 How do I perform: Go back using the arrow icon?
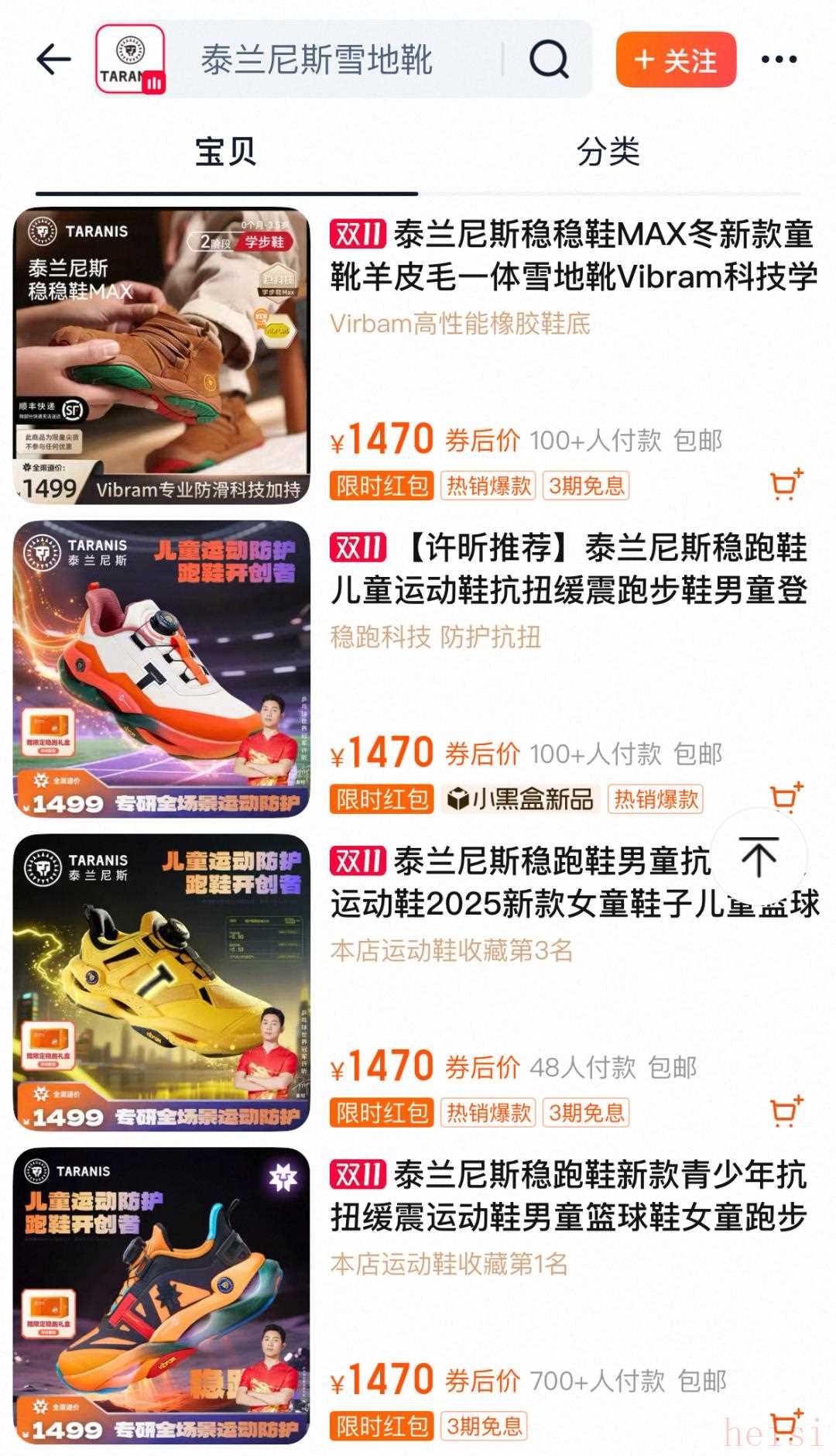[53, 60]
